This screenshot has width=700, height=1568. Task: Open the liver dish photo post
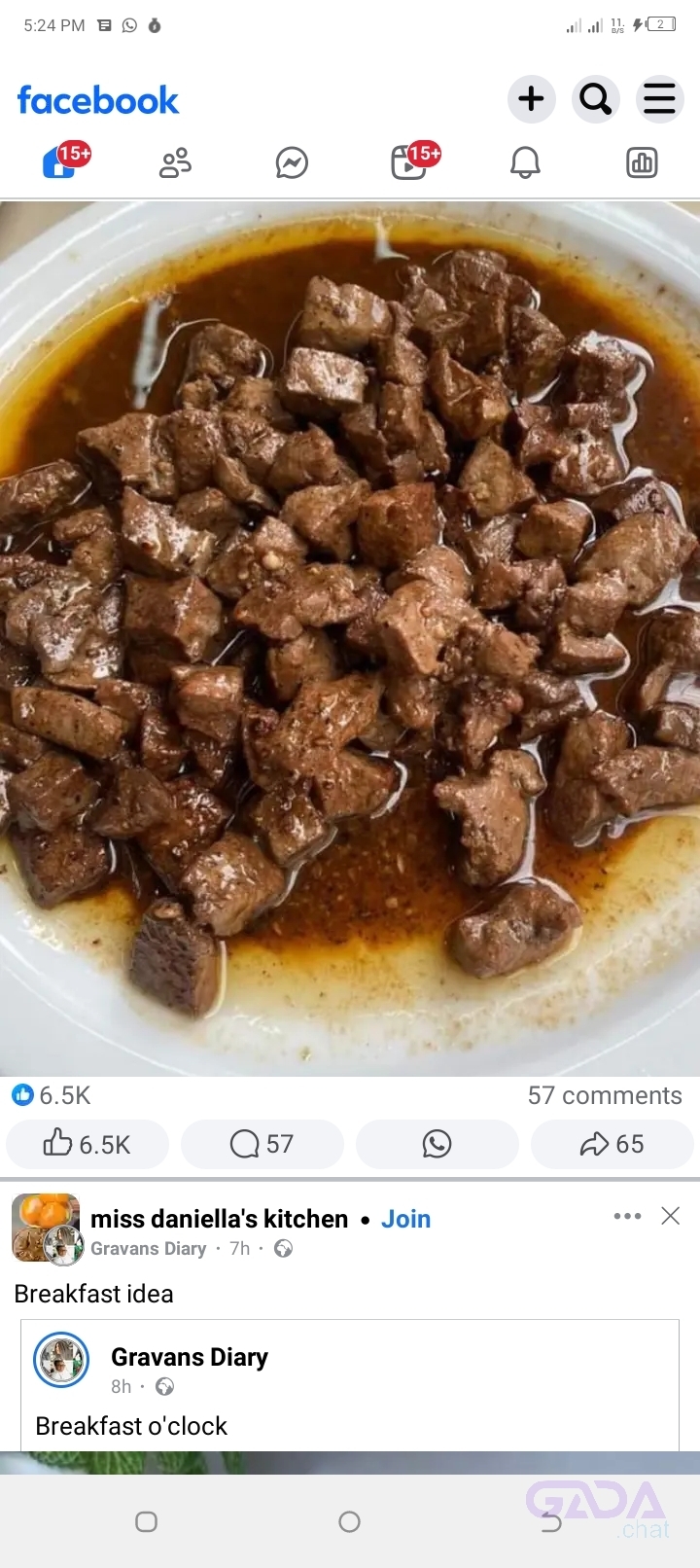tap(350, 637)
